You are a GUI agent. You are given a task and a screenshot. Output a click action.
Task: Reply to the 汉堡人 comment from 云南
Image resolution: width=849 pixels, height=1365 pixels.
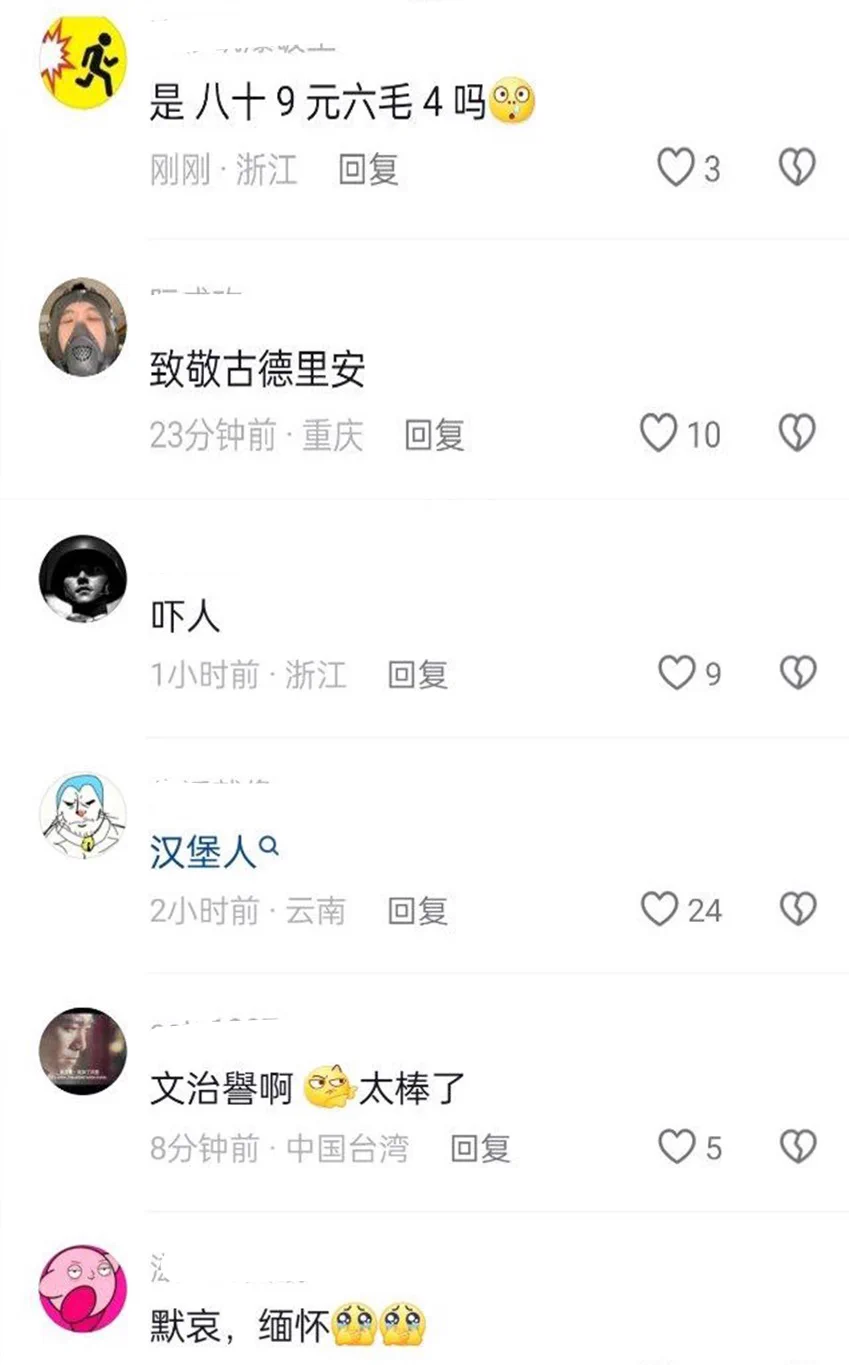[417, 911]
